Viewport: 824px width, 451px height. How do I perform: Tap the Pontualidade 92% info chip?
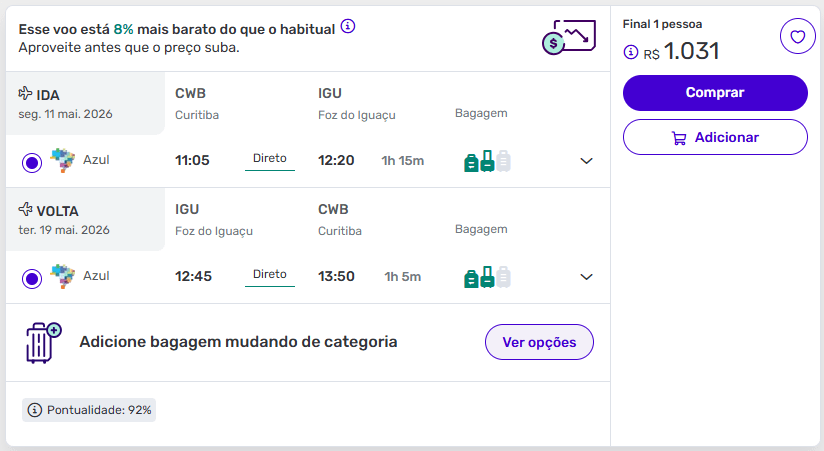pyautogui.click(x=89, y=410)
